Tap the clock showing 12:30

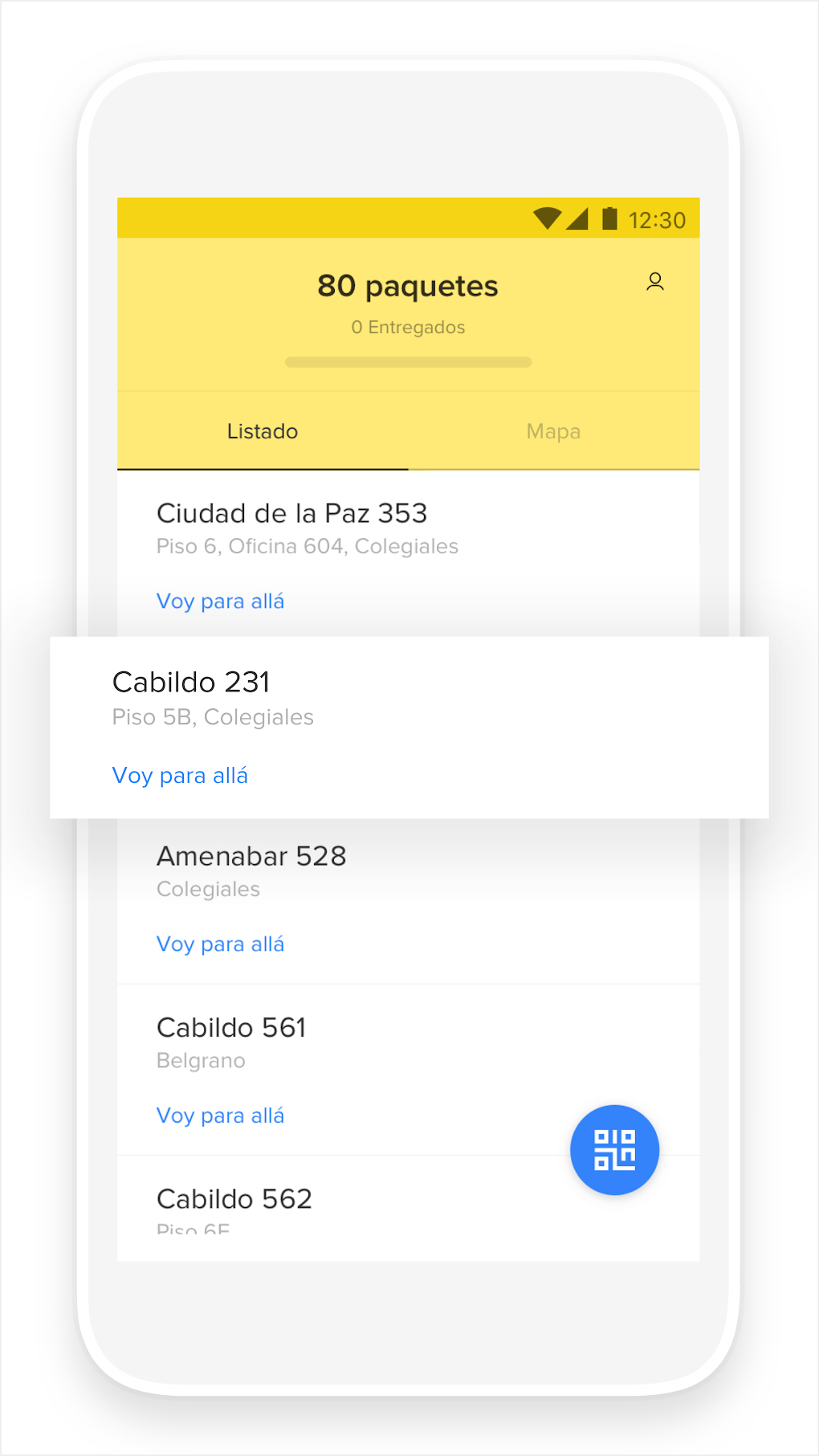[657, 218]
